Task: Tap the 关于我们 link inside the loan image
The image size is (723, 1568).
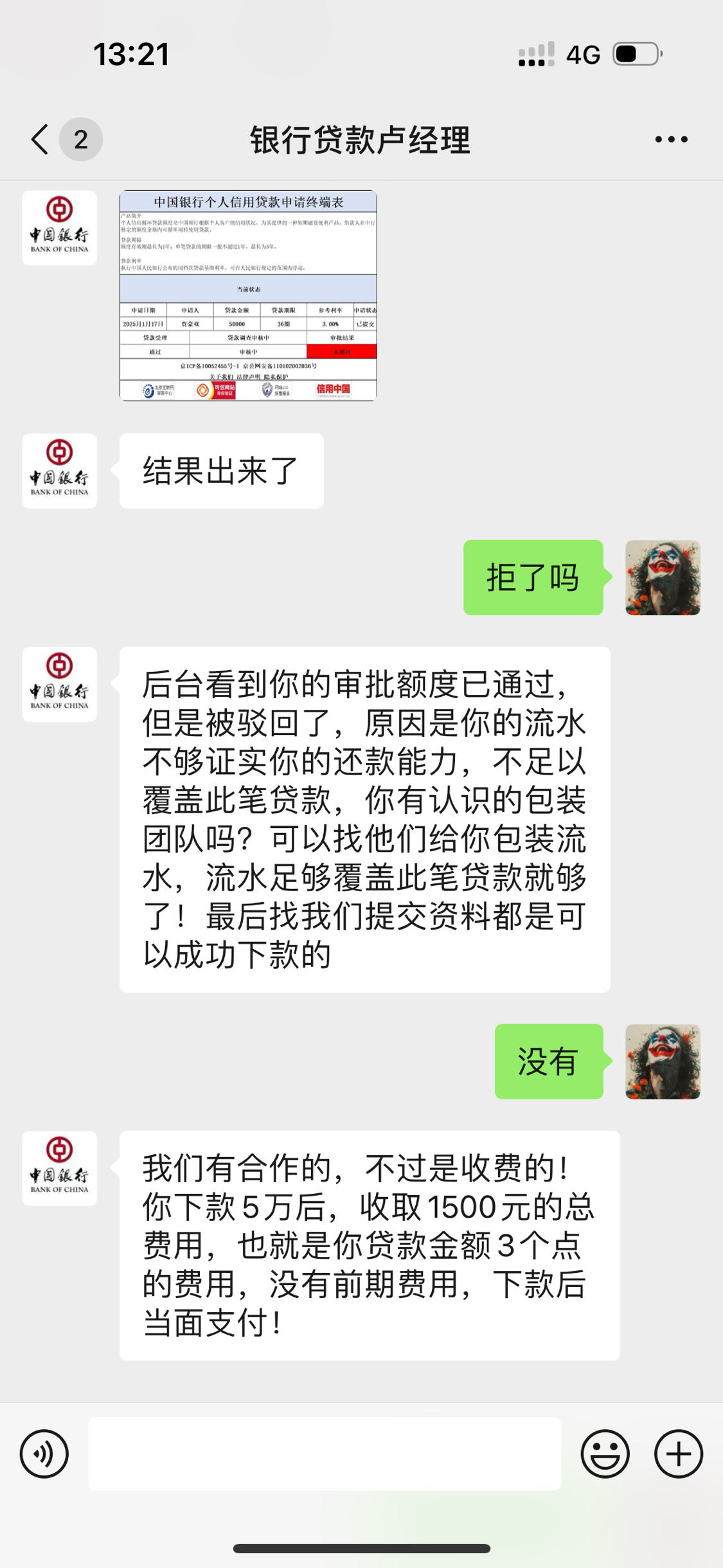Action: 219,377
